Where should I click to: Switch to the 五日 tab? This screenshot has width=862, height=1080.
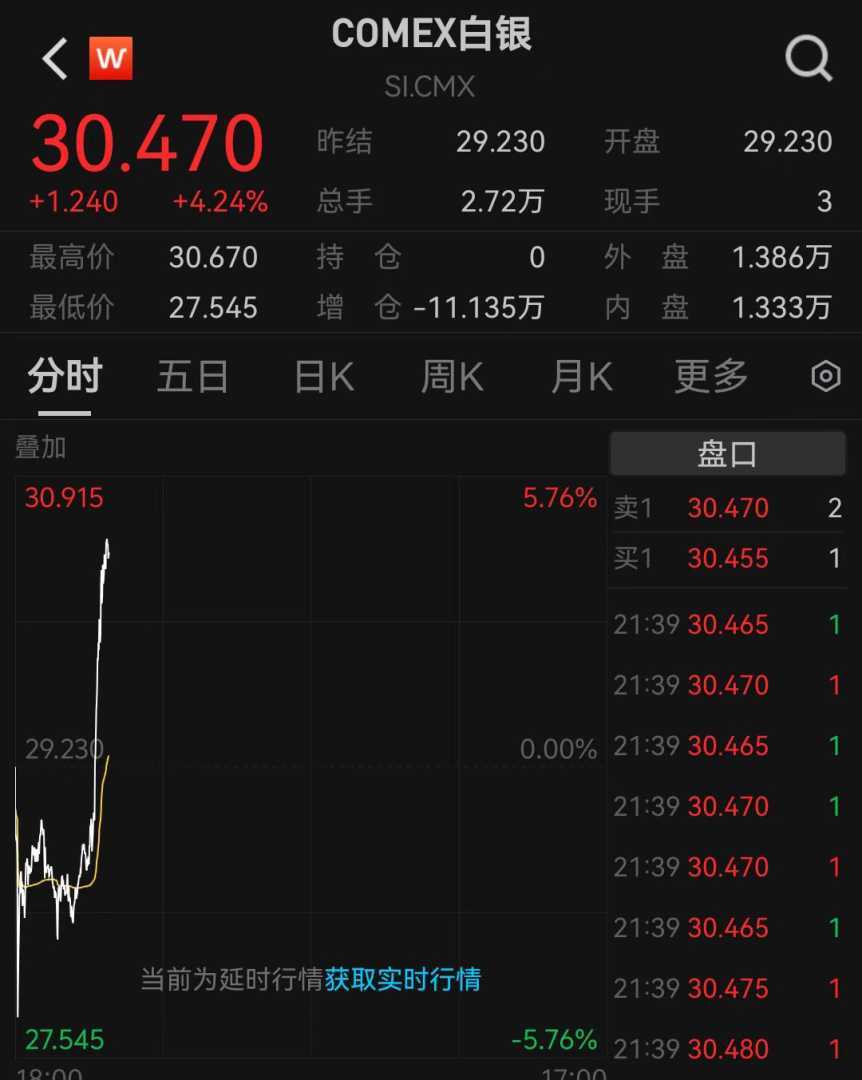tap(193, 378)
